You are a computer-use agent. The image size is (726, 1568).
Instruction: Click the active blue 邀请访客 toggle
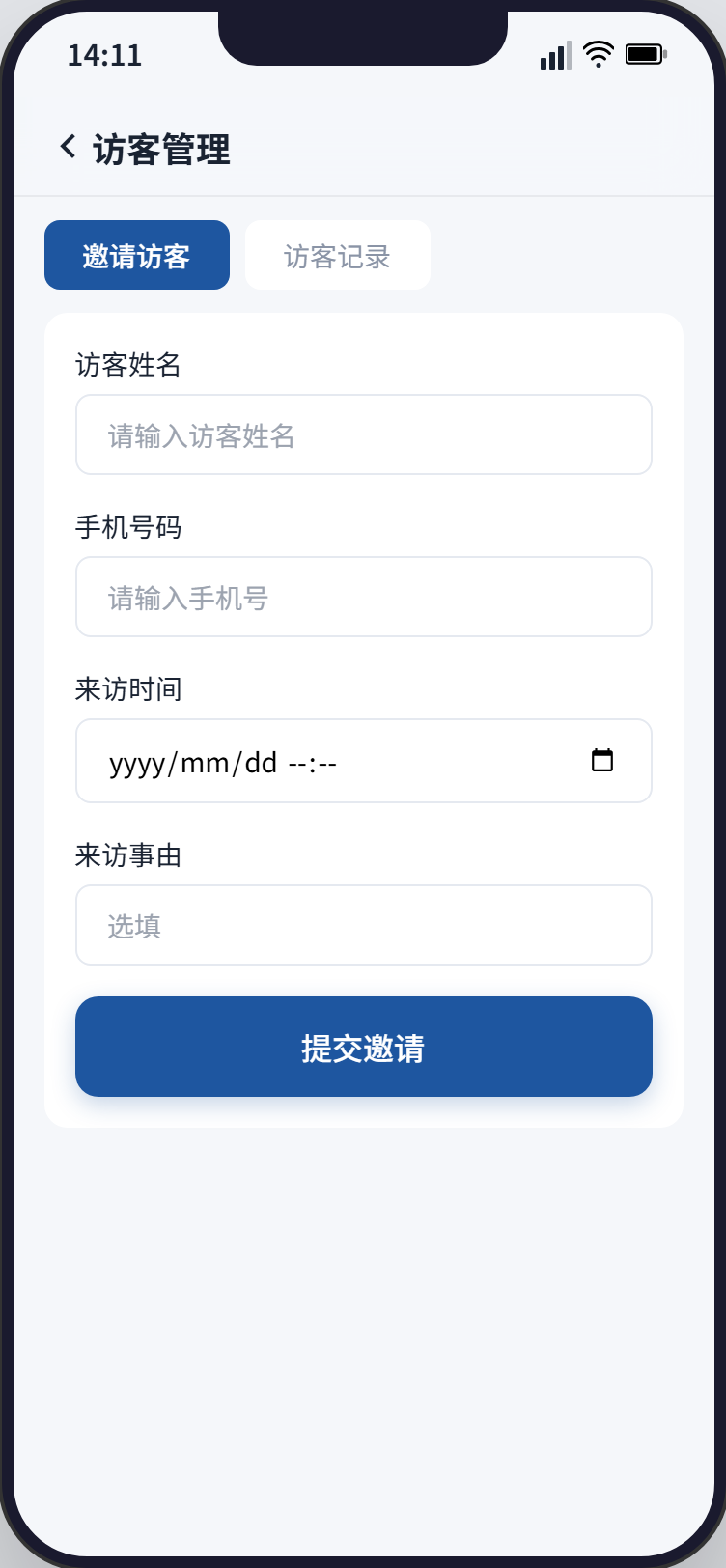(136, 254)
